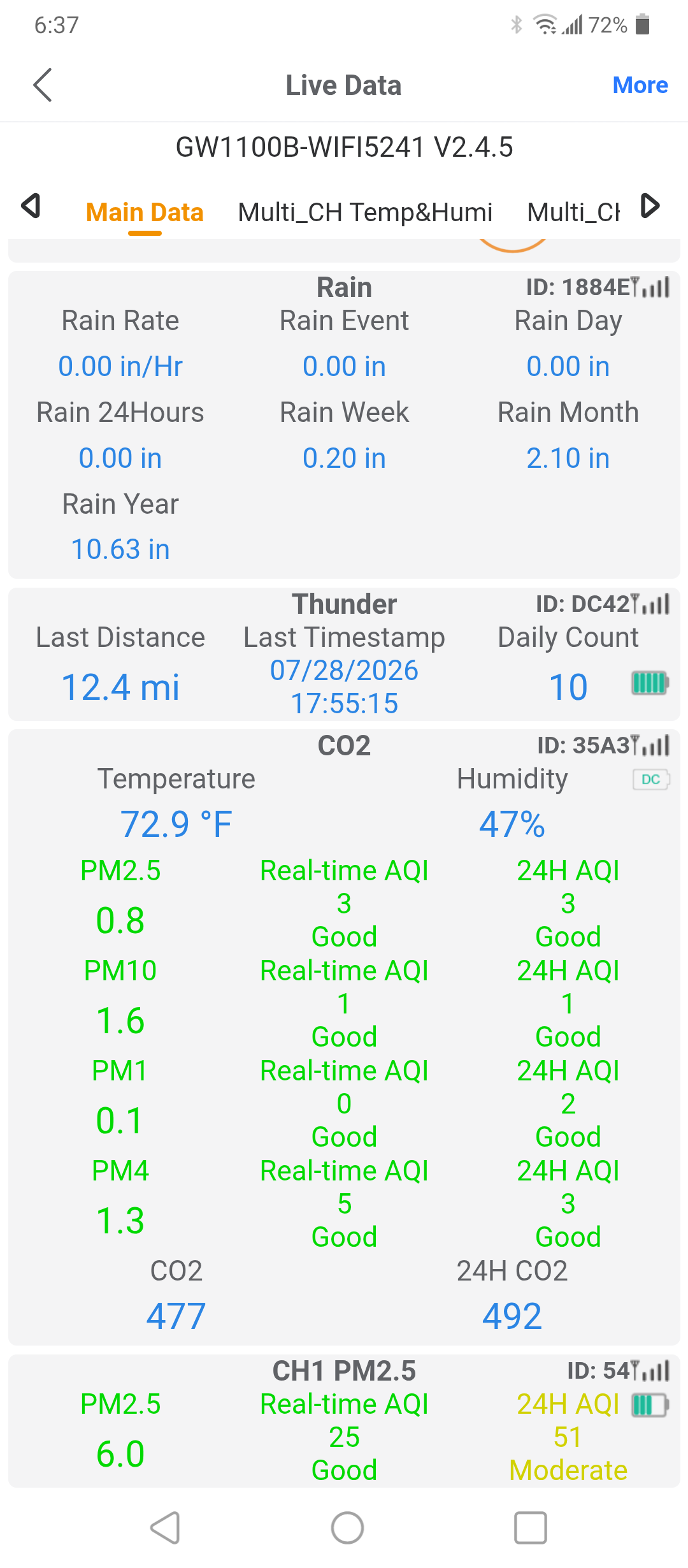The width and height of the screenshot is (688, 1568).
Task: Open recent apps from navigation bar
Action: point(530,1528)
